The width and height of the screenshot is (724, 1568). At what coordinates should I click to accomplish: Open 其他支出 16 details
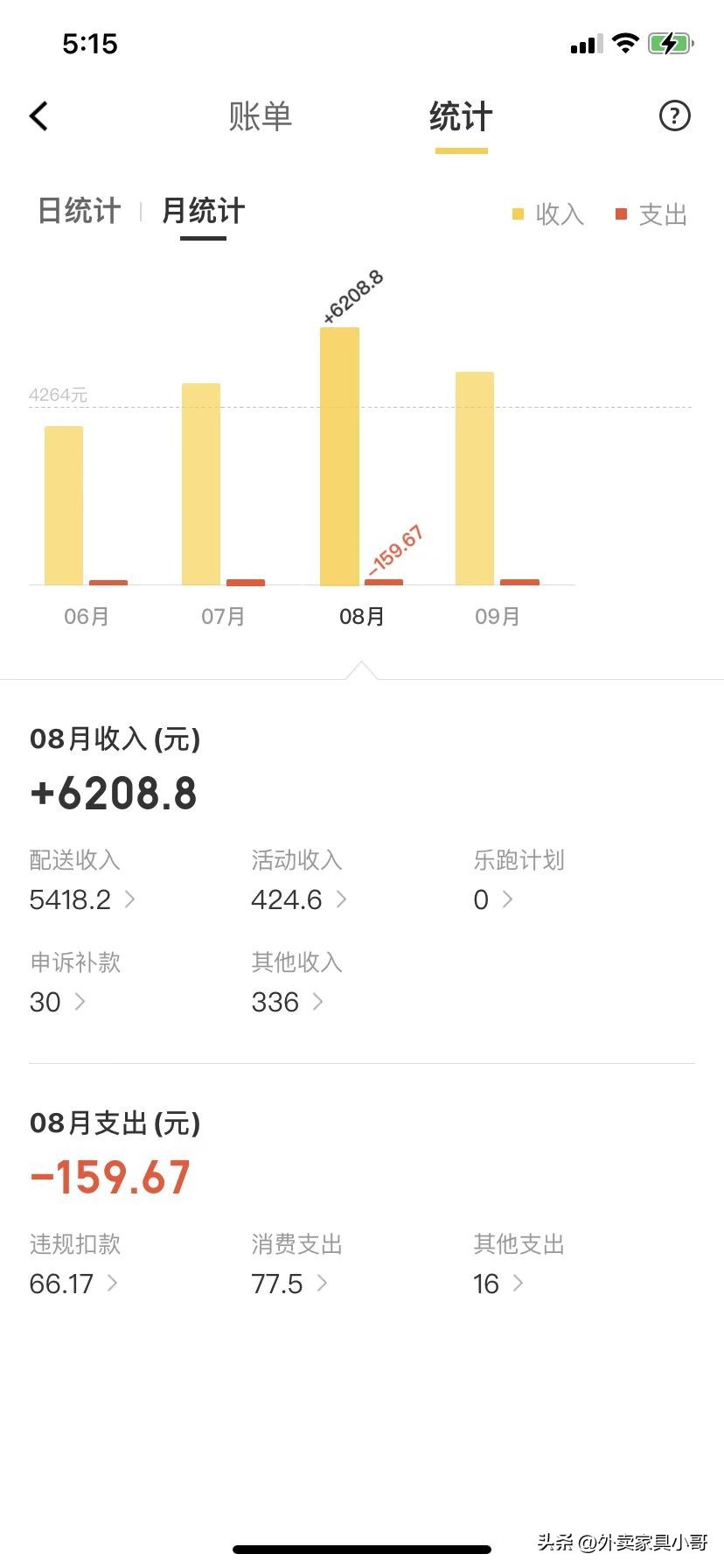coord(498,1284)
